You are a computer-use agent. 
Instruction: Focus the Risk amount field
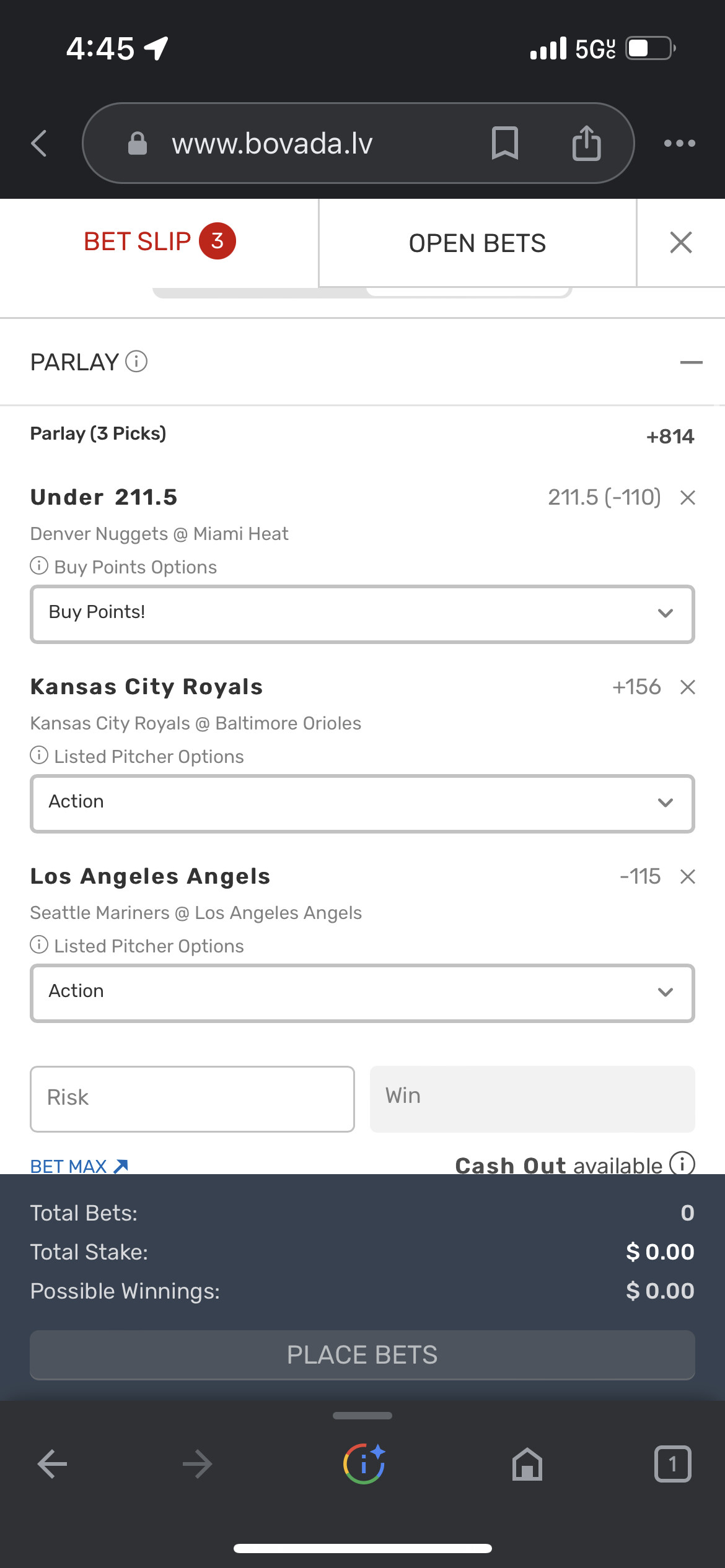pos(192,1099)
